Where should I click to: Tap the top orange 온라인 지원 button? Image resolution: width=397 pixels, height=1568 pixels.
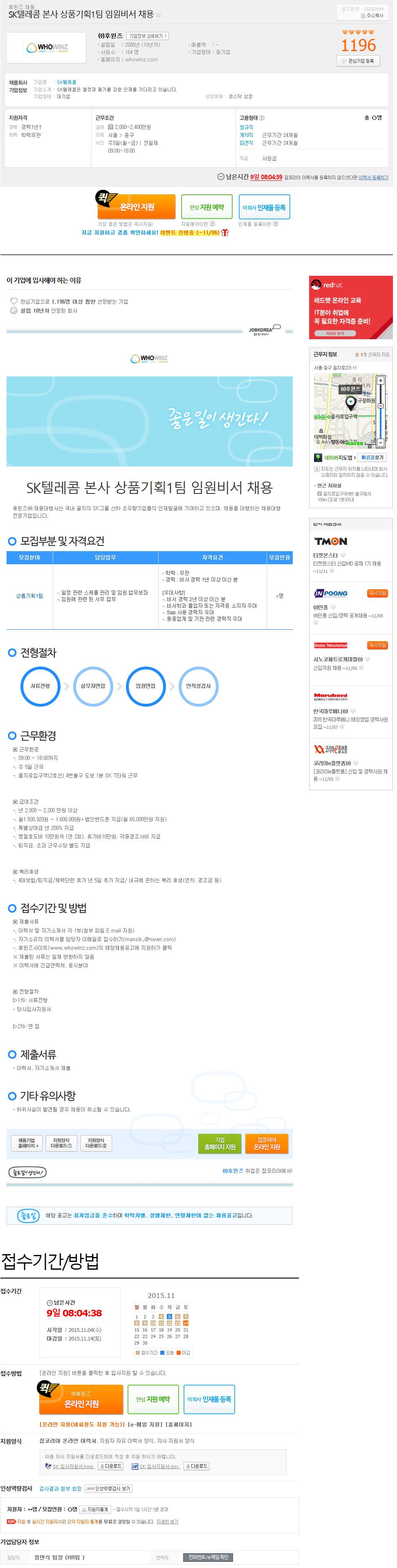pyautogui.click(x=137, y=207)
